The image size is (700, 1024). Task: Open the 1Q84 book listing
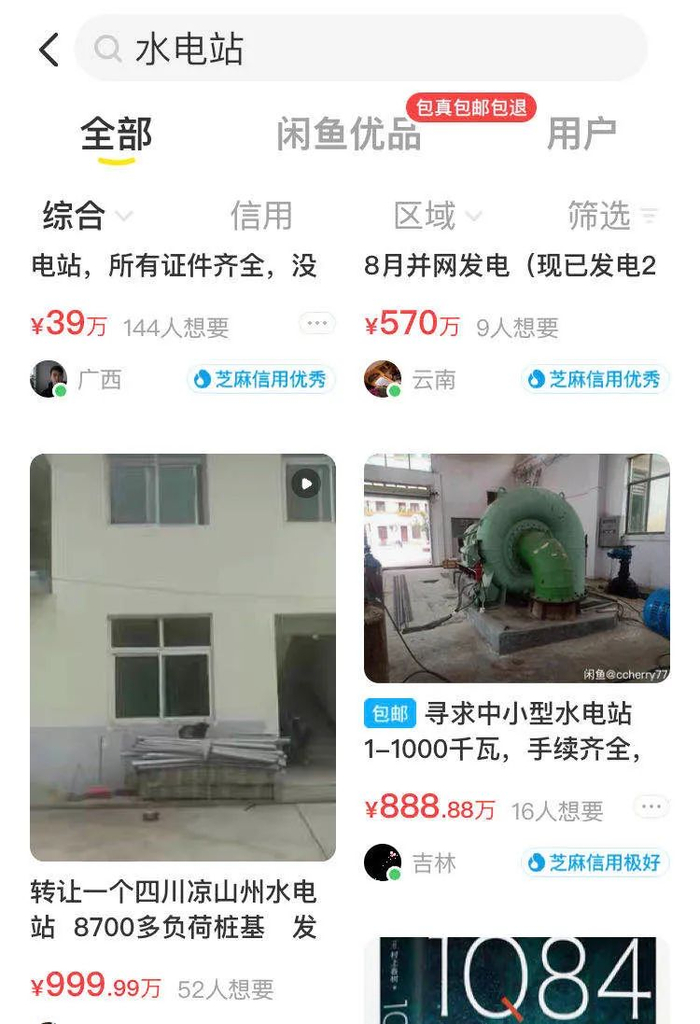pyautogui.click(x=516, y=980)
